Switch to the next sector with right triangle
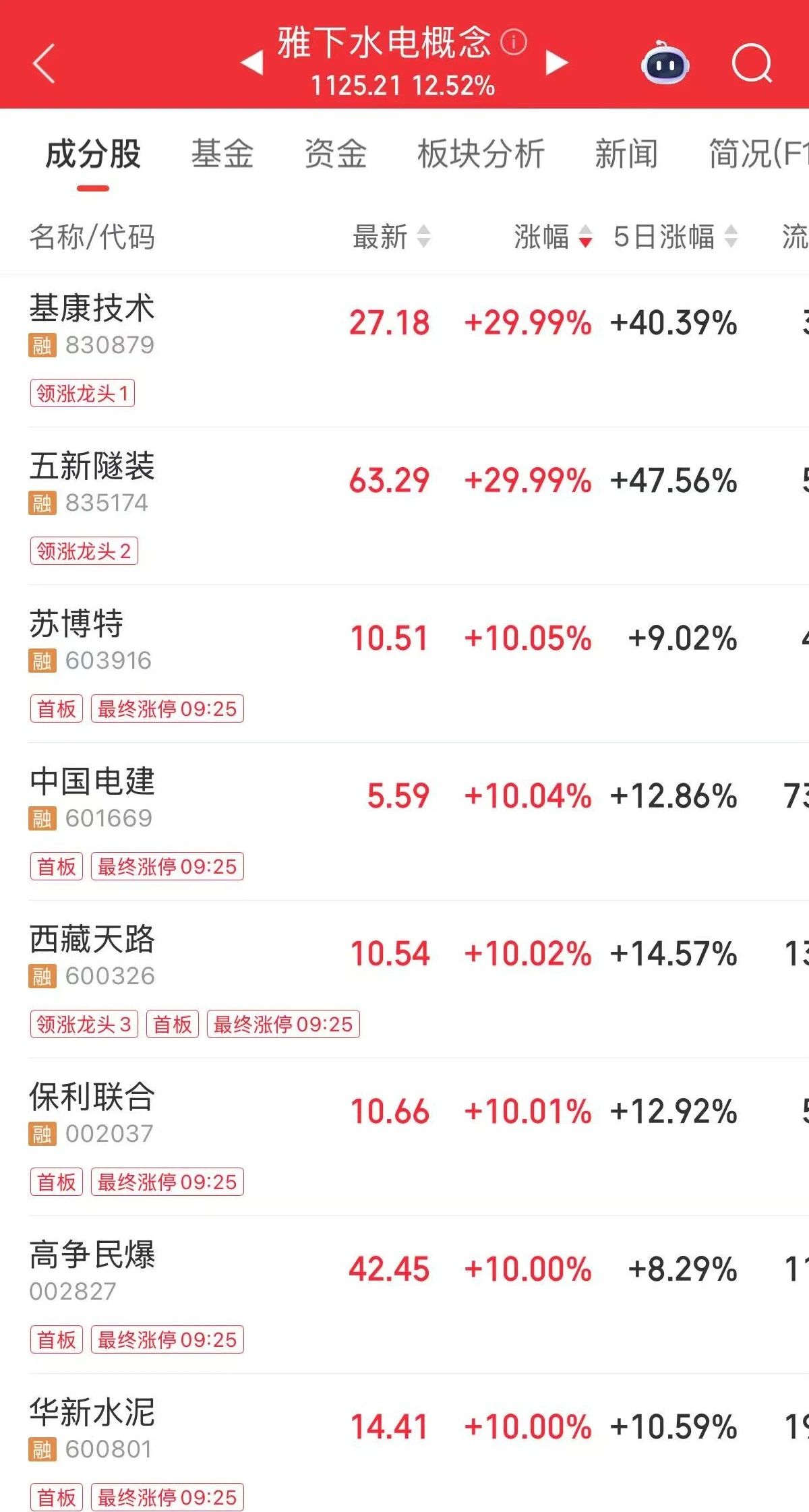The image size is (809, 1512). [556, 63]
